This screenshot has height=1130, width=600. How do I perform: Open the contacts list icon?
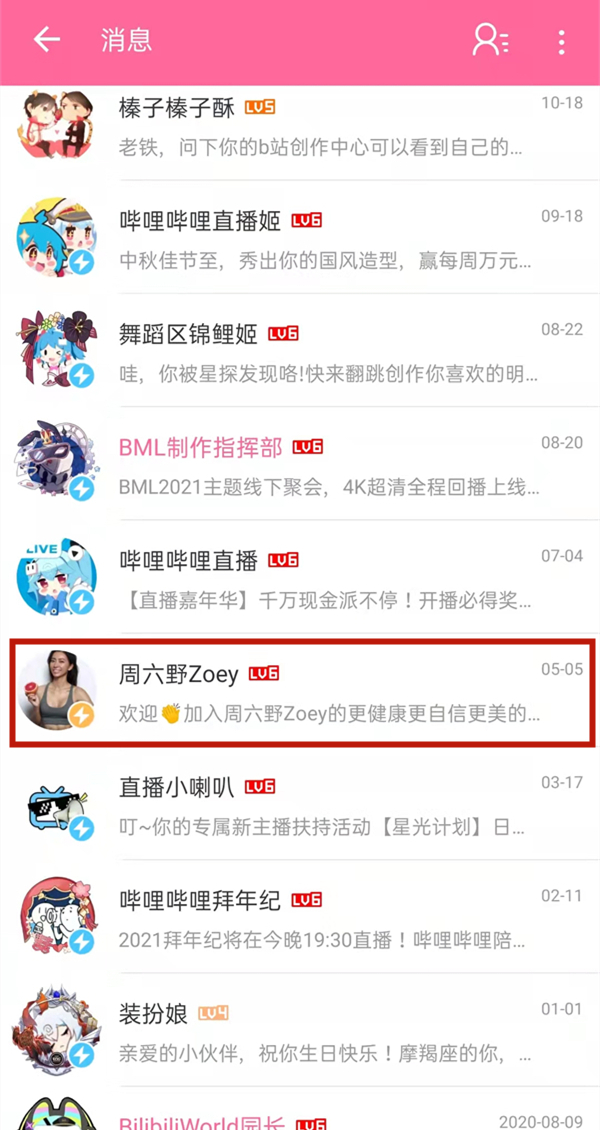pyautogui.click(x=490, y=40)
